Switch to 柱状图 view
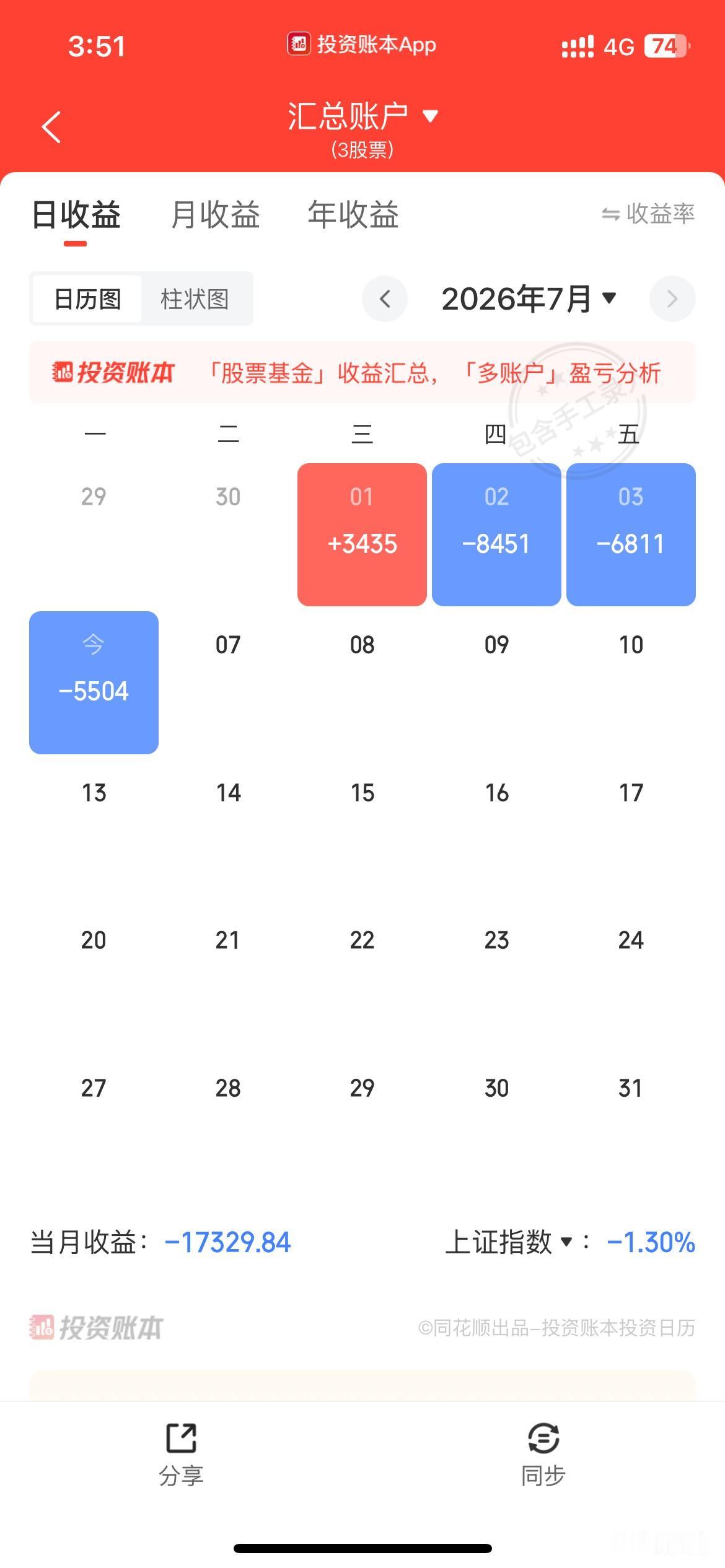725x1568 pixels. click(195, 299)
